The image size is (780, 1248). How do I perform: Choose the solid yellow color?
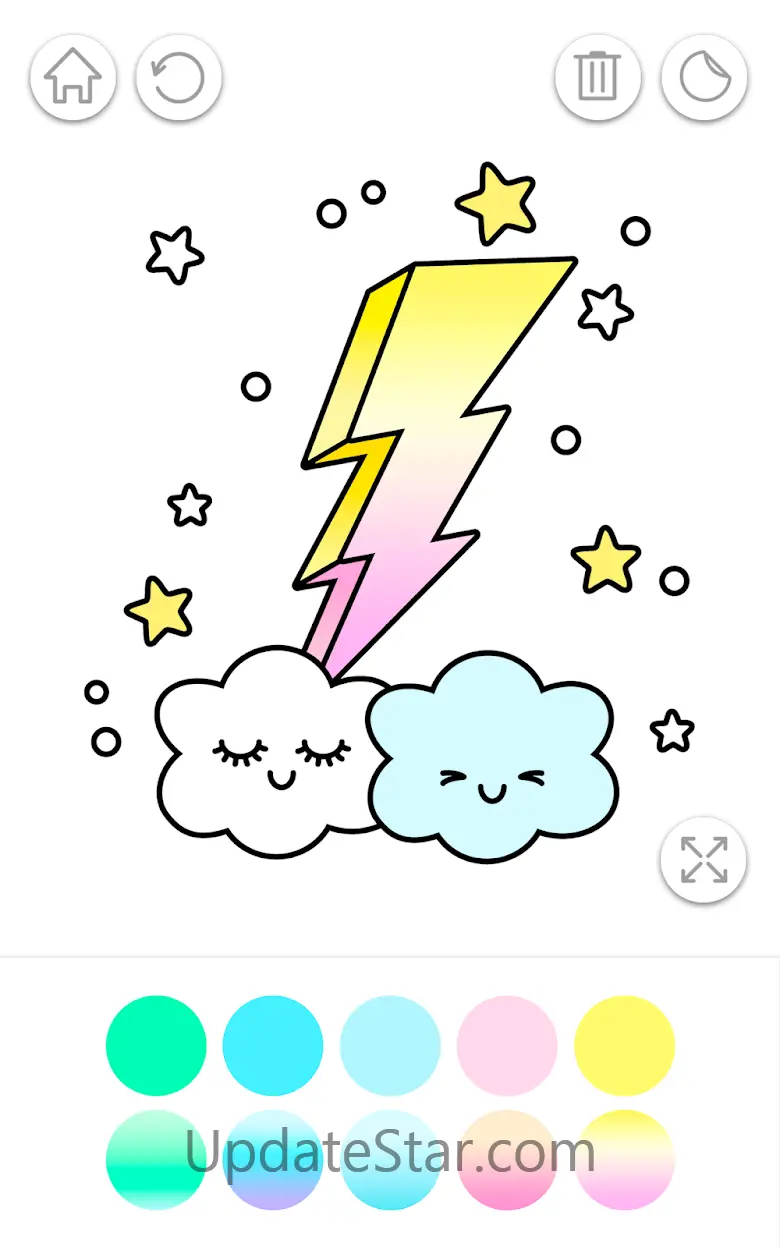(x=624, y=1046)
